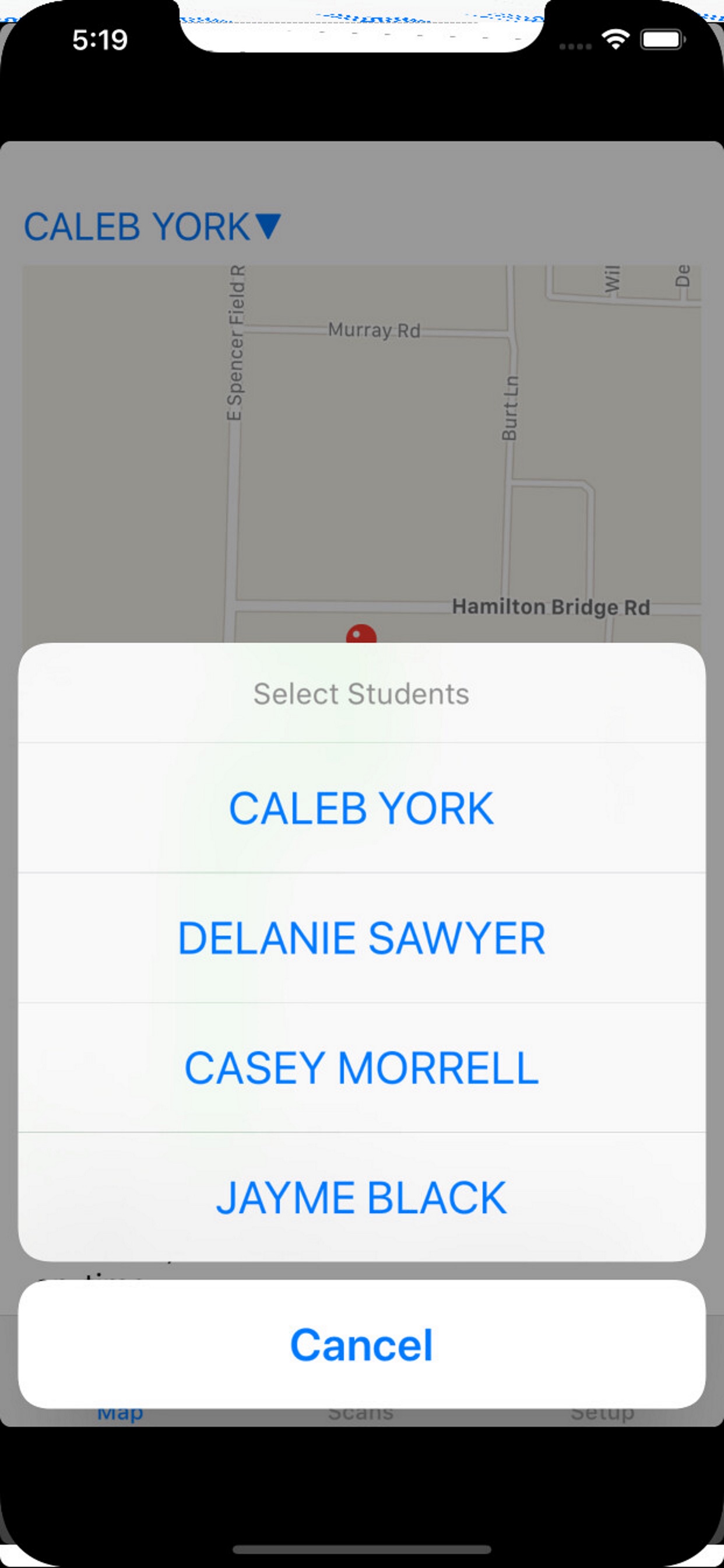Select student JAYME BLACK

tap(361, 1198)
